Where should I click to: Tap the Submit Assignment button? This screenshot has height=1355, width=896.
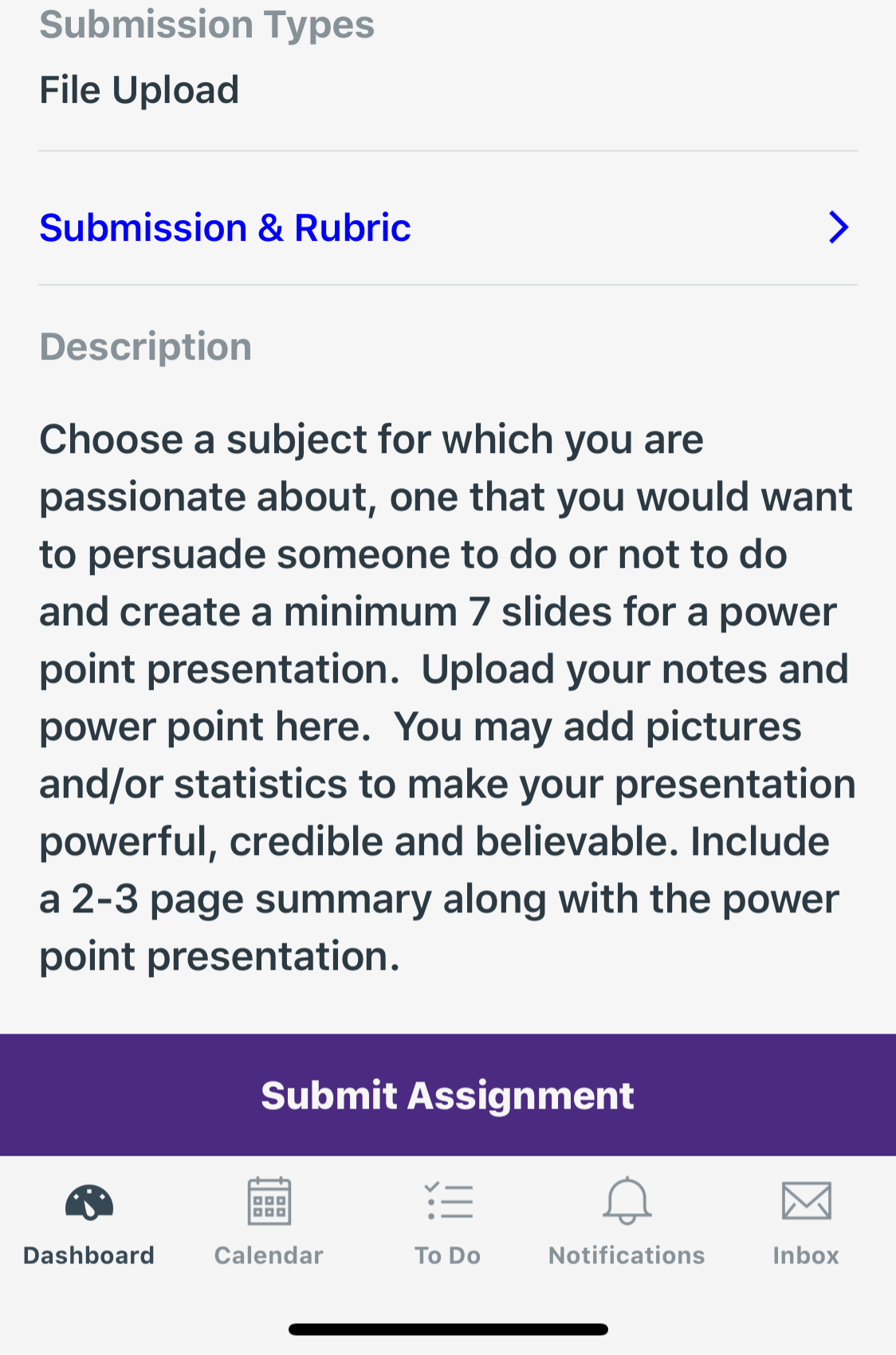coord(448,1095)
